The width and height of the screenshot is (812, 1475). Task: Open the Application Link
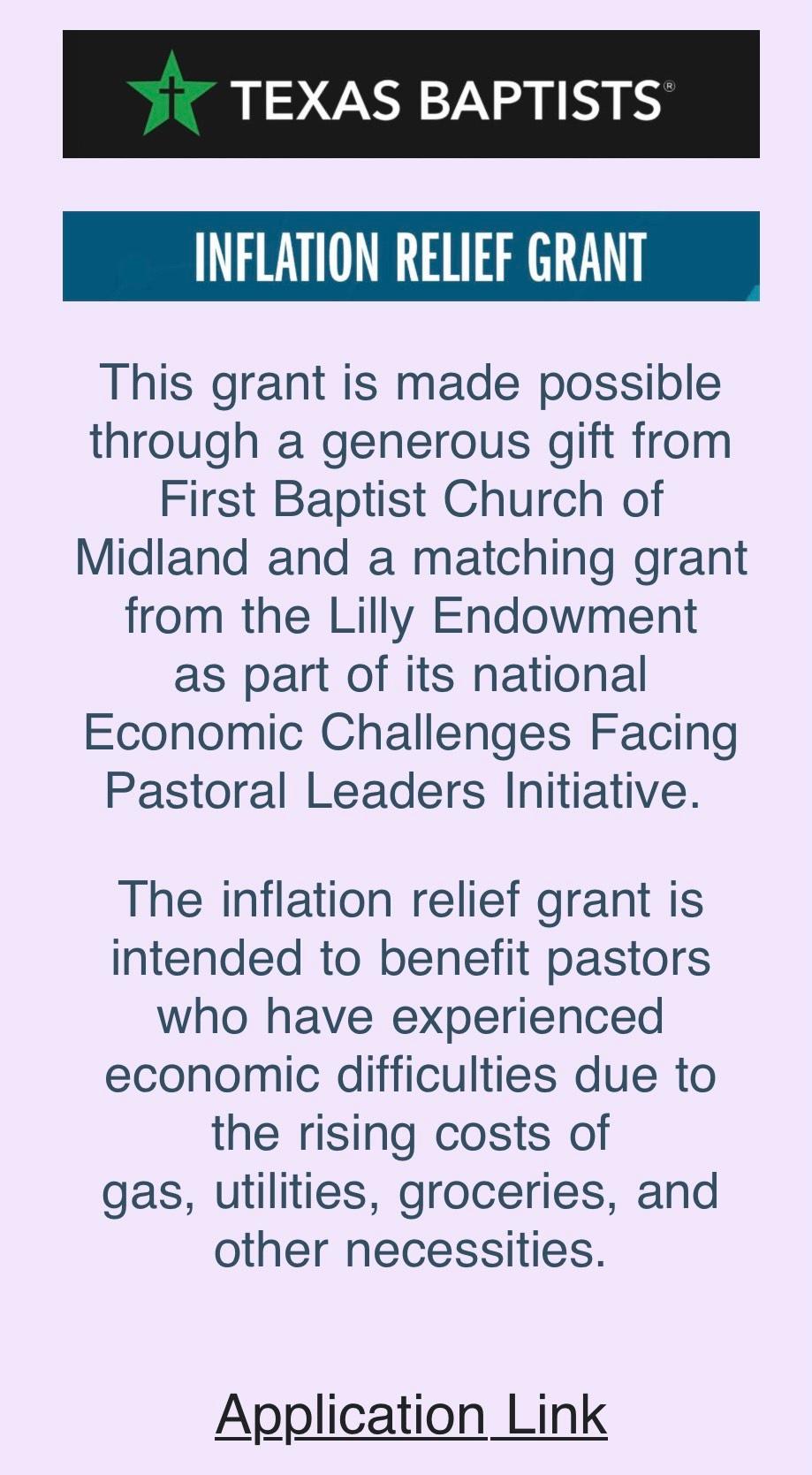tap(411, 1414)
